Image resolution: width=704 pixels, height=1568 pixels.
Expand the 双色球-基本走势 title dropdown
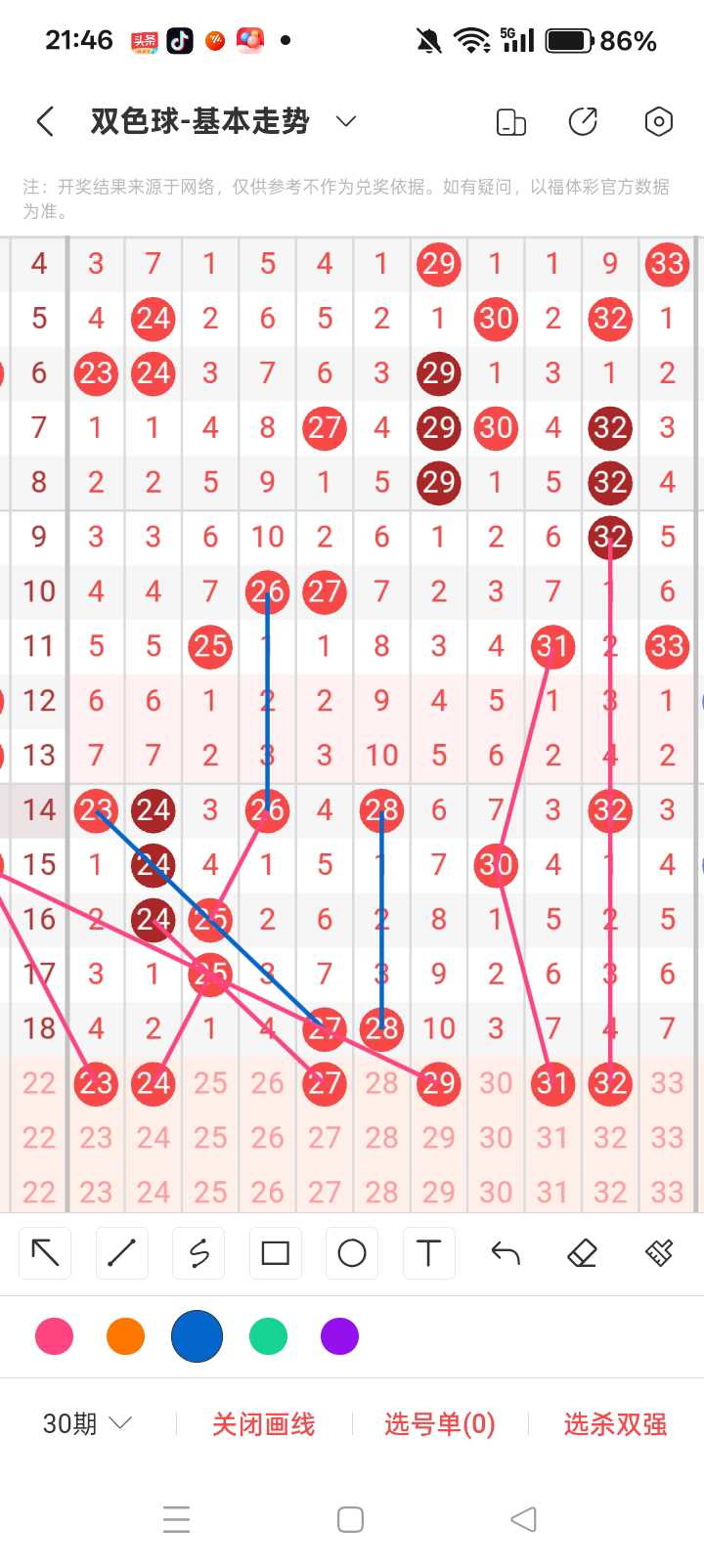346,121
